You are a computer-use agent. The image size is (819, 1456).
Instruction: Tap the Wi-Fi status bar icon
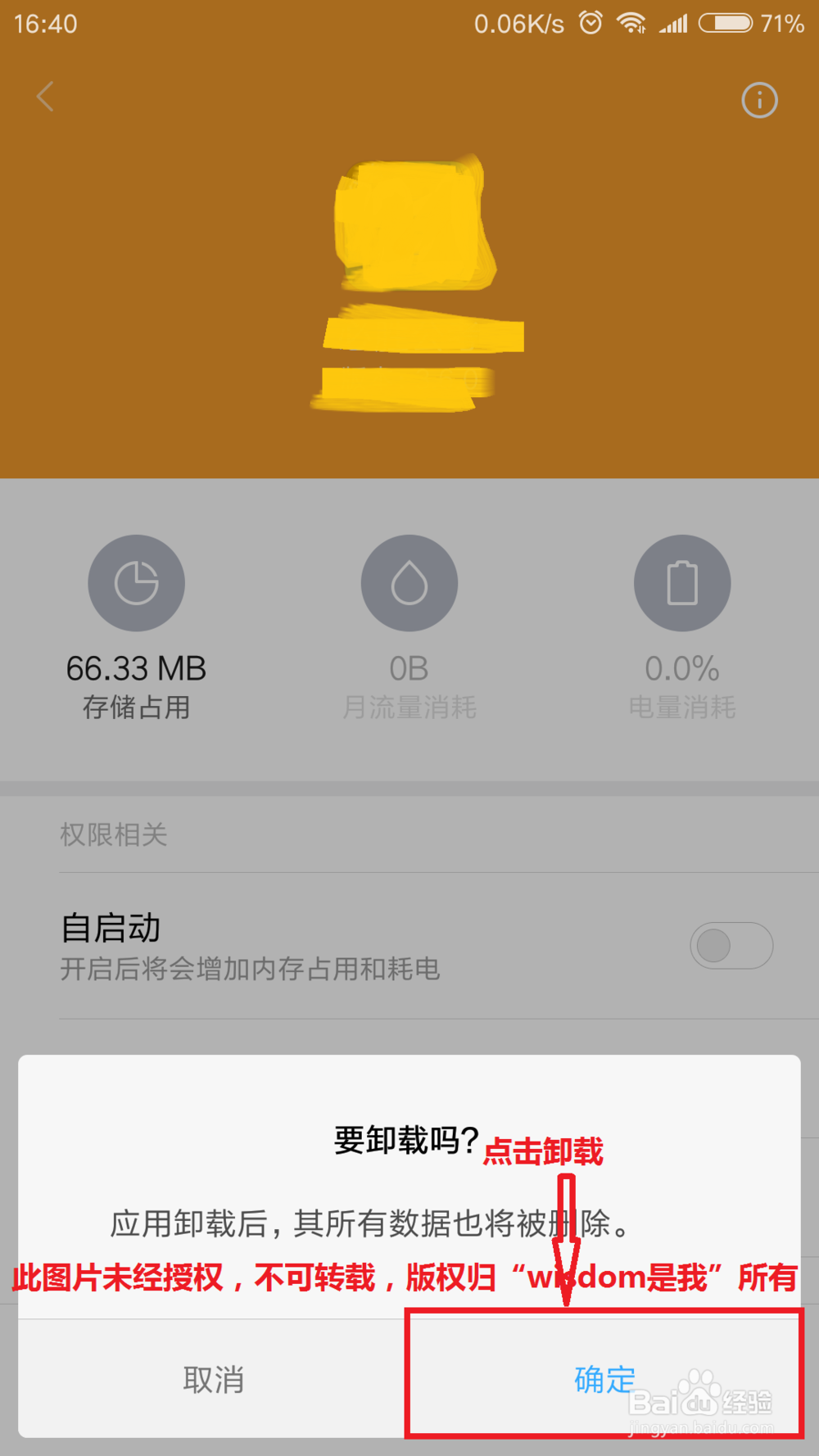click(x=632, y=23)
